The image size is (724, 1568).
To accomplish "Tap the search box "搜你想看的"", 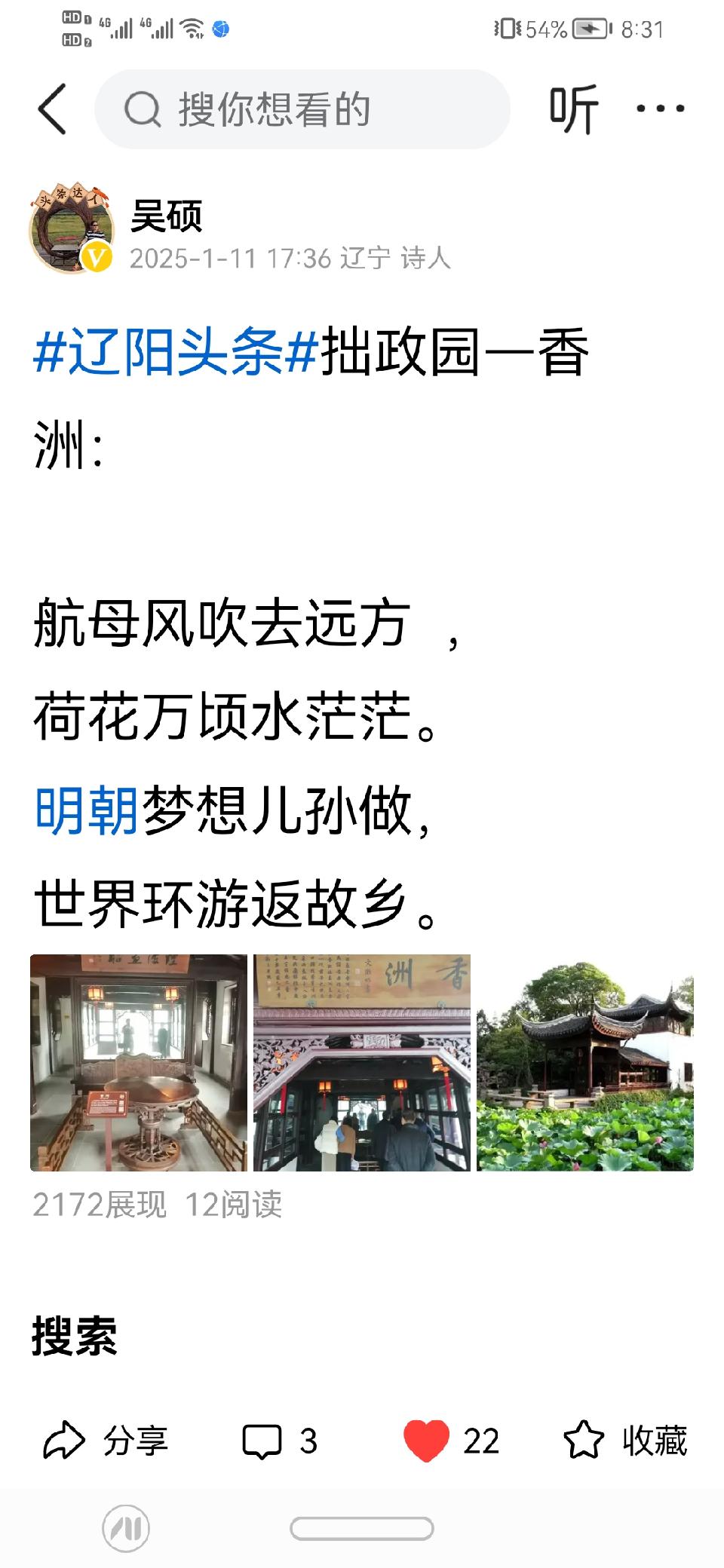I will click(302, 109).
